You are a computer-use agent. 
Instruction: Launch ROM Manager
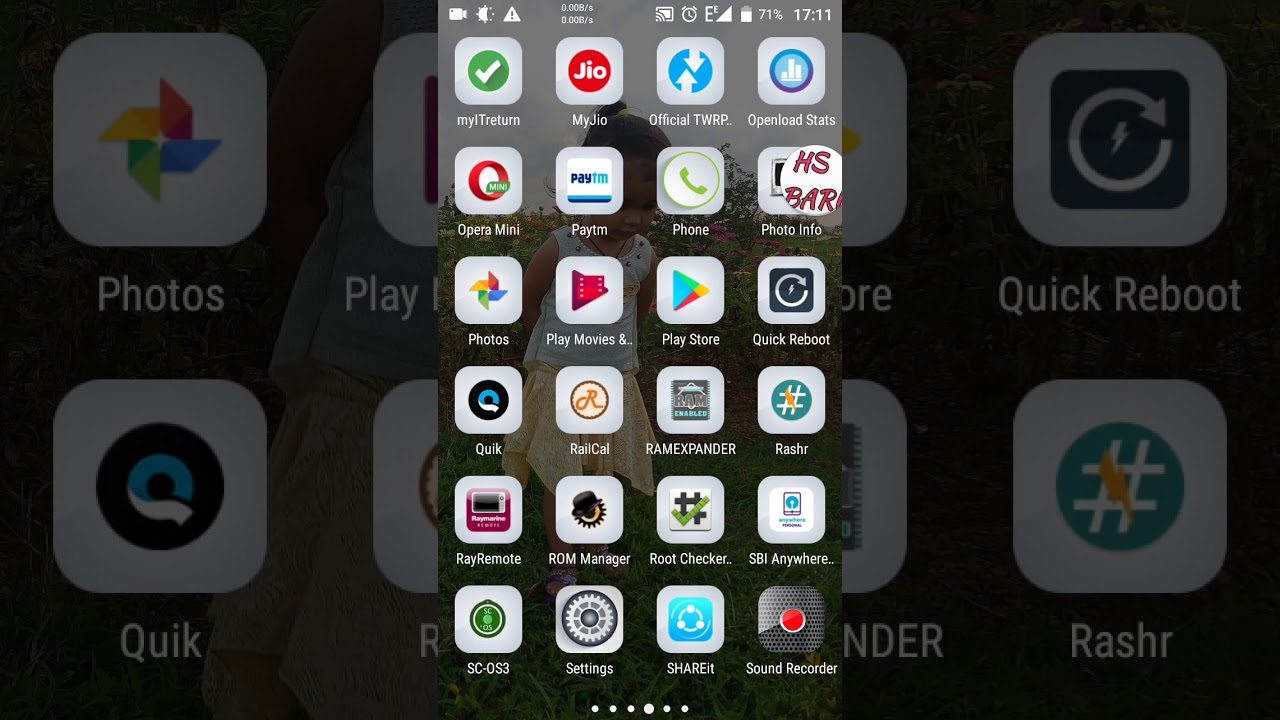pyautogui.click(x=589, y=511)
